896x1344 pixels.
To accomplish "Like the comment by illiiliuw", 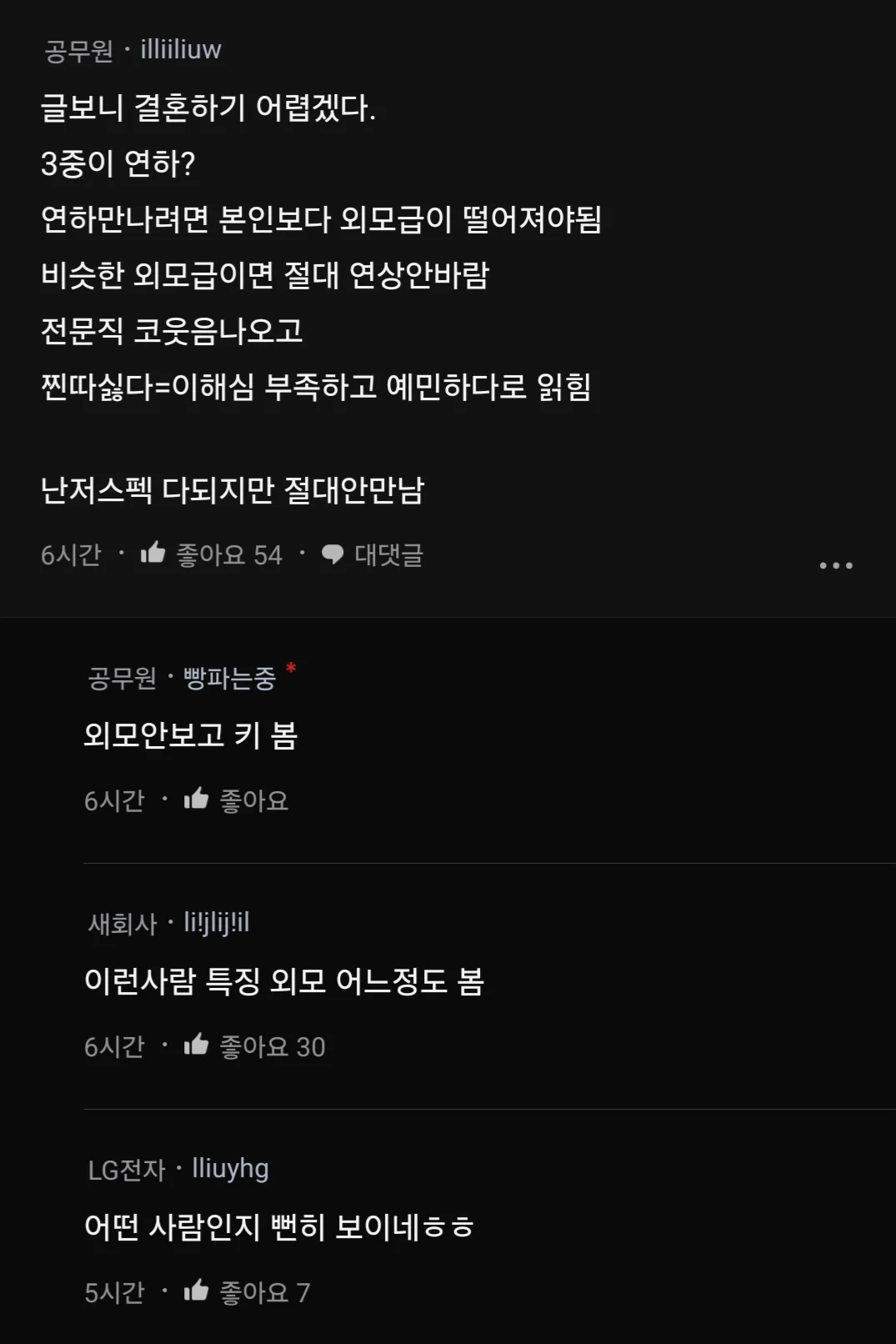I will [x=153, y=554].
